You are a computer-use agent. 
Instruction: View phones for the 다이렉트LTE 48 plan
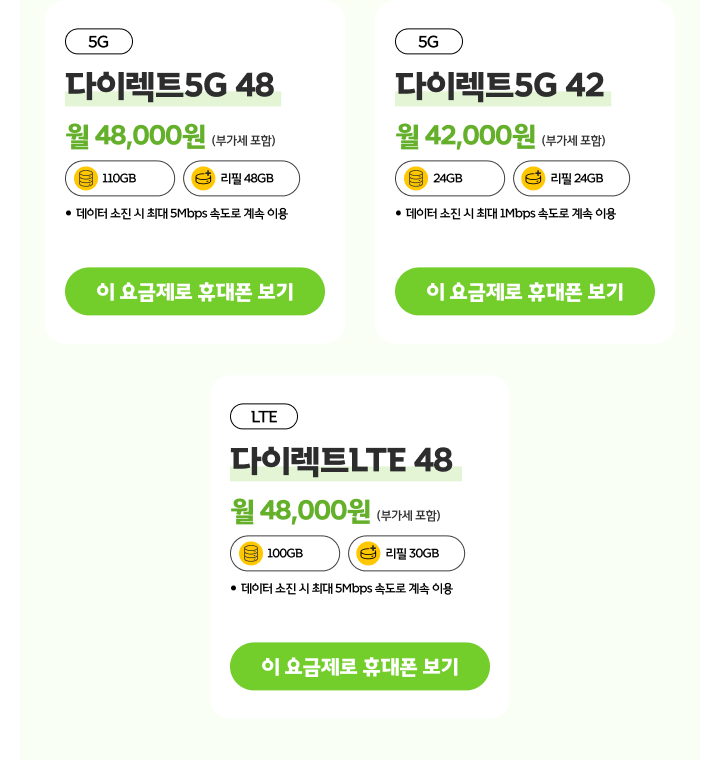pyautogui.click(x=360, y=666)
